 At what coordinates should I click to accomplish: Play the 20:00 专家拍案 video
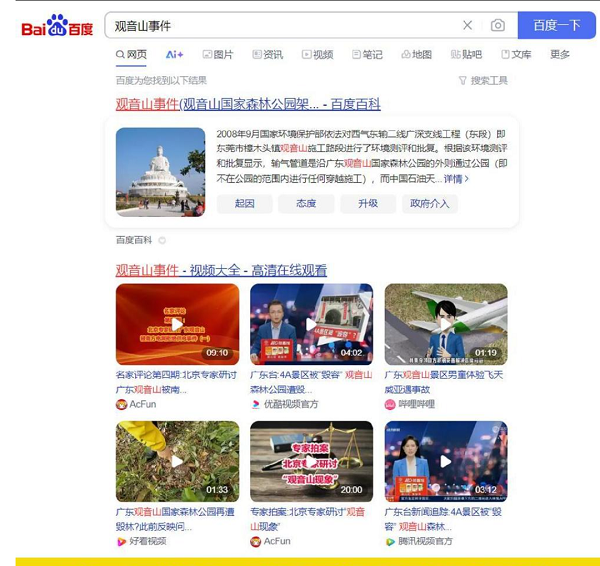(311, 461)
